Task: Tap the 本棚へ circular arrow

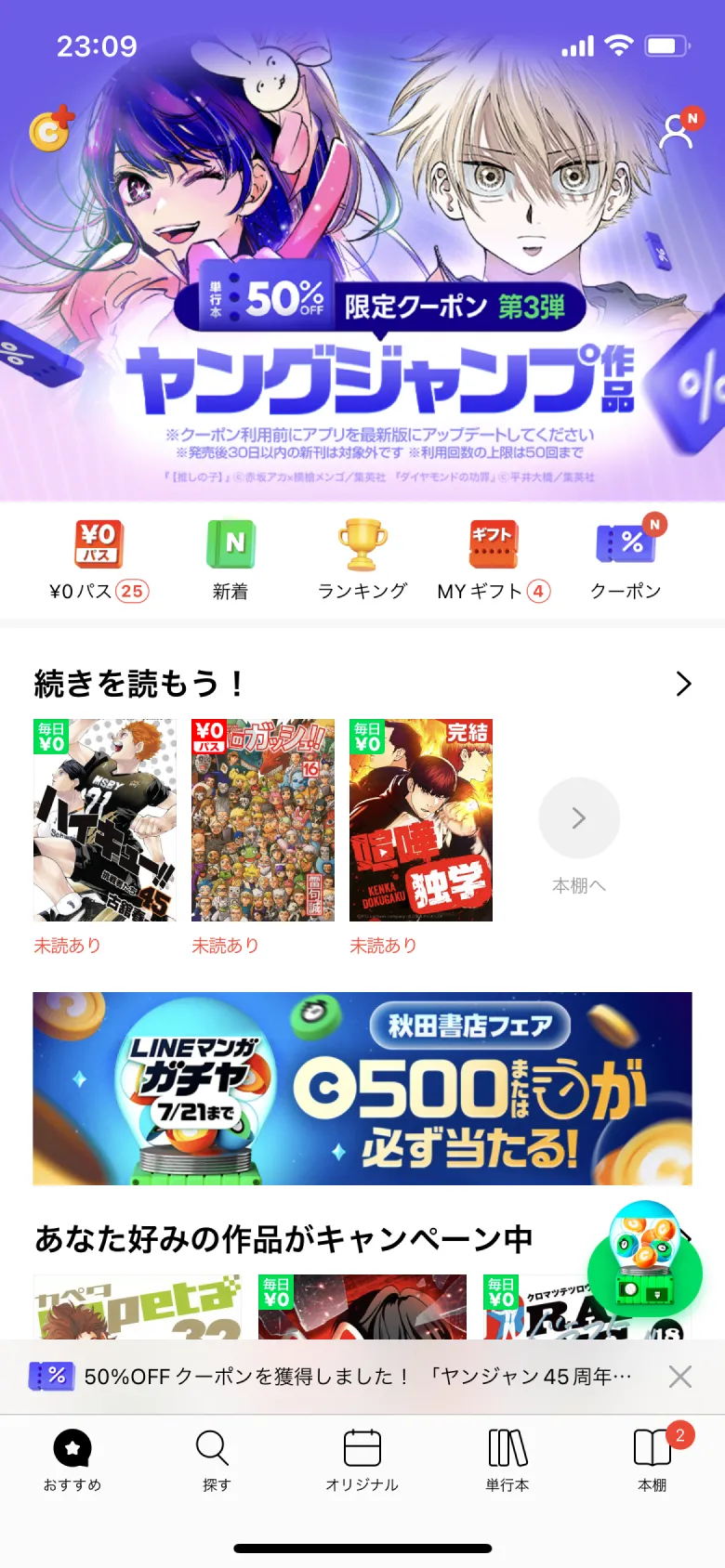Action: pos(579,817)
